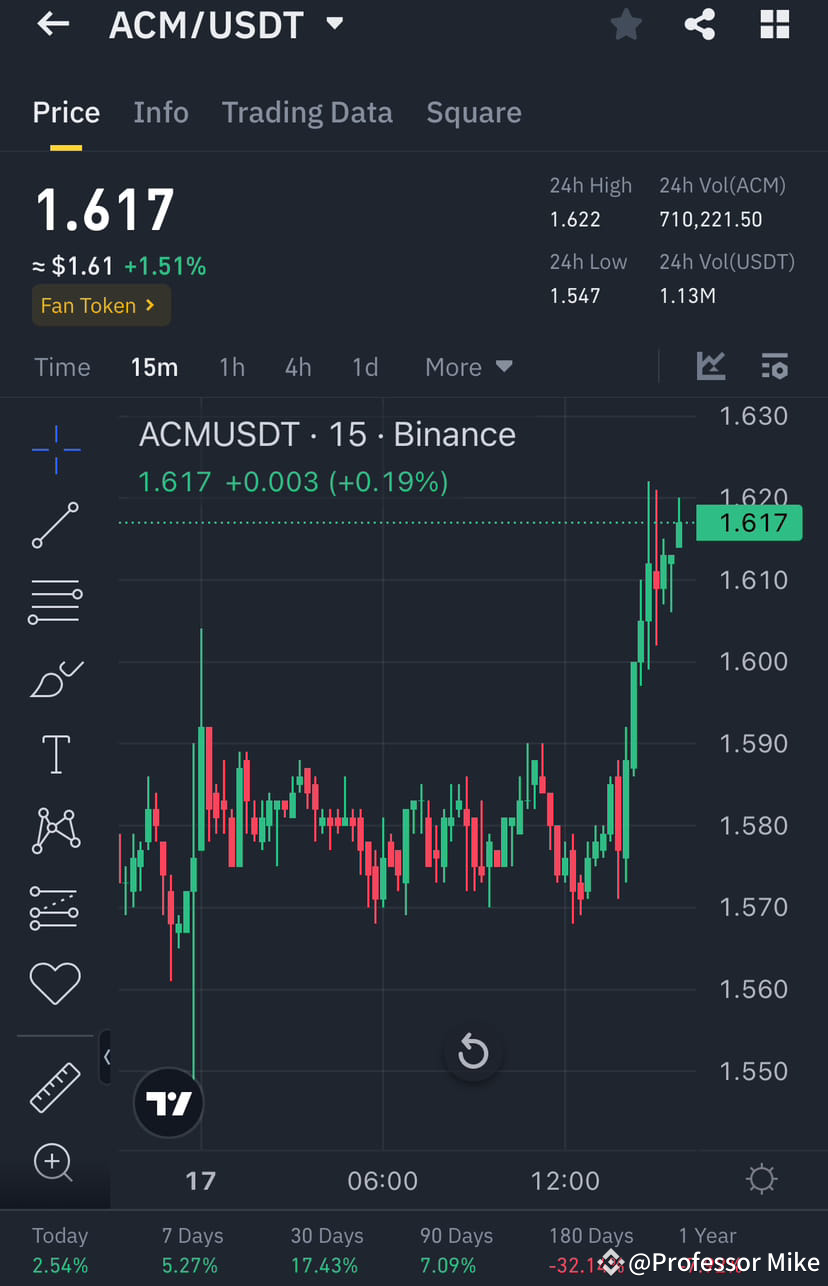Viewport: 828px width, 1286px height.
Task: Expand the More timeframes dropdown
Action: tap(468, 366)
